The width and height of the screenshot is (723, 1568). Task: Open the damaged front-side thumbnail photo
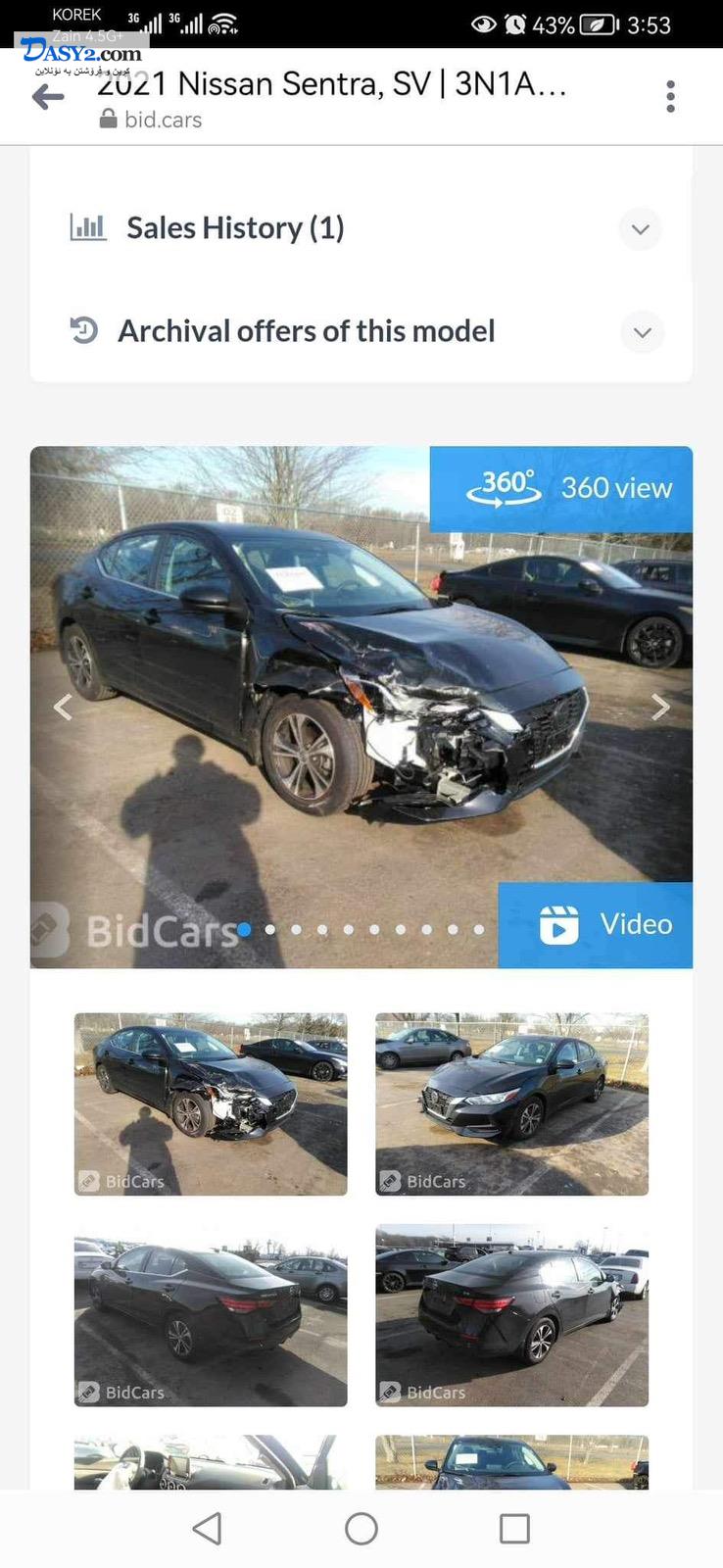211,1104
